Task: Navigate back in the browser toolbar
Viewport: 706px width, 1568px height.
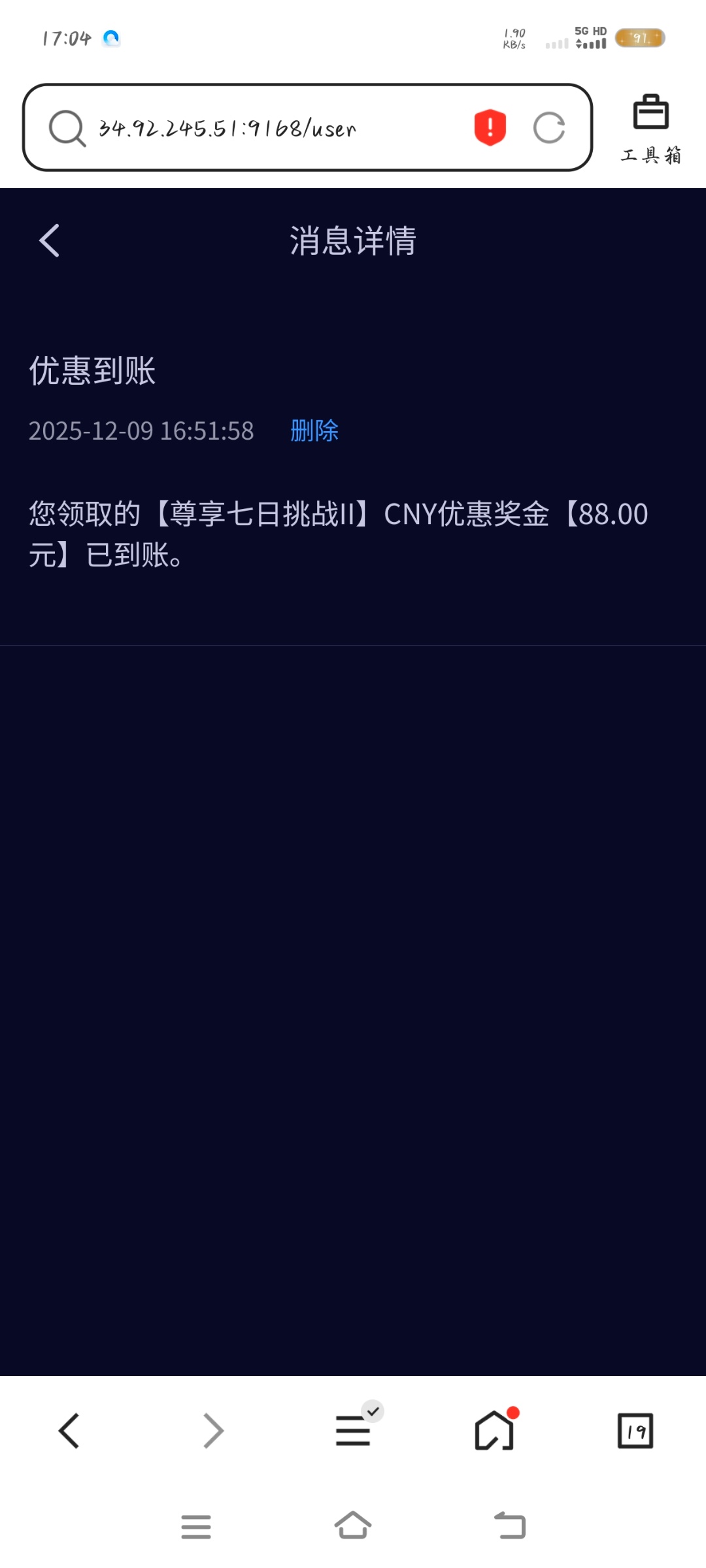Action: point(69,1431)
